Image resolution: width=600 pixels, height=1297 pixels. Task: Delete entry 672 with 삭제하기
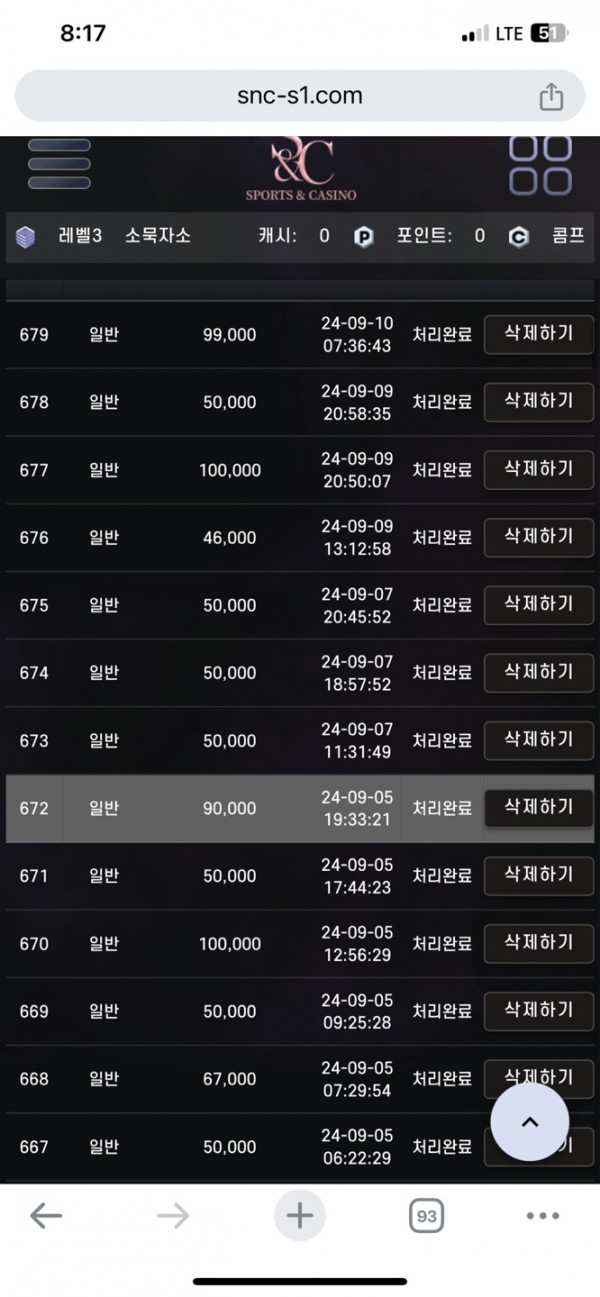click(539, 807)
